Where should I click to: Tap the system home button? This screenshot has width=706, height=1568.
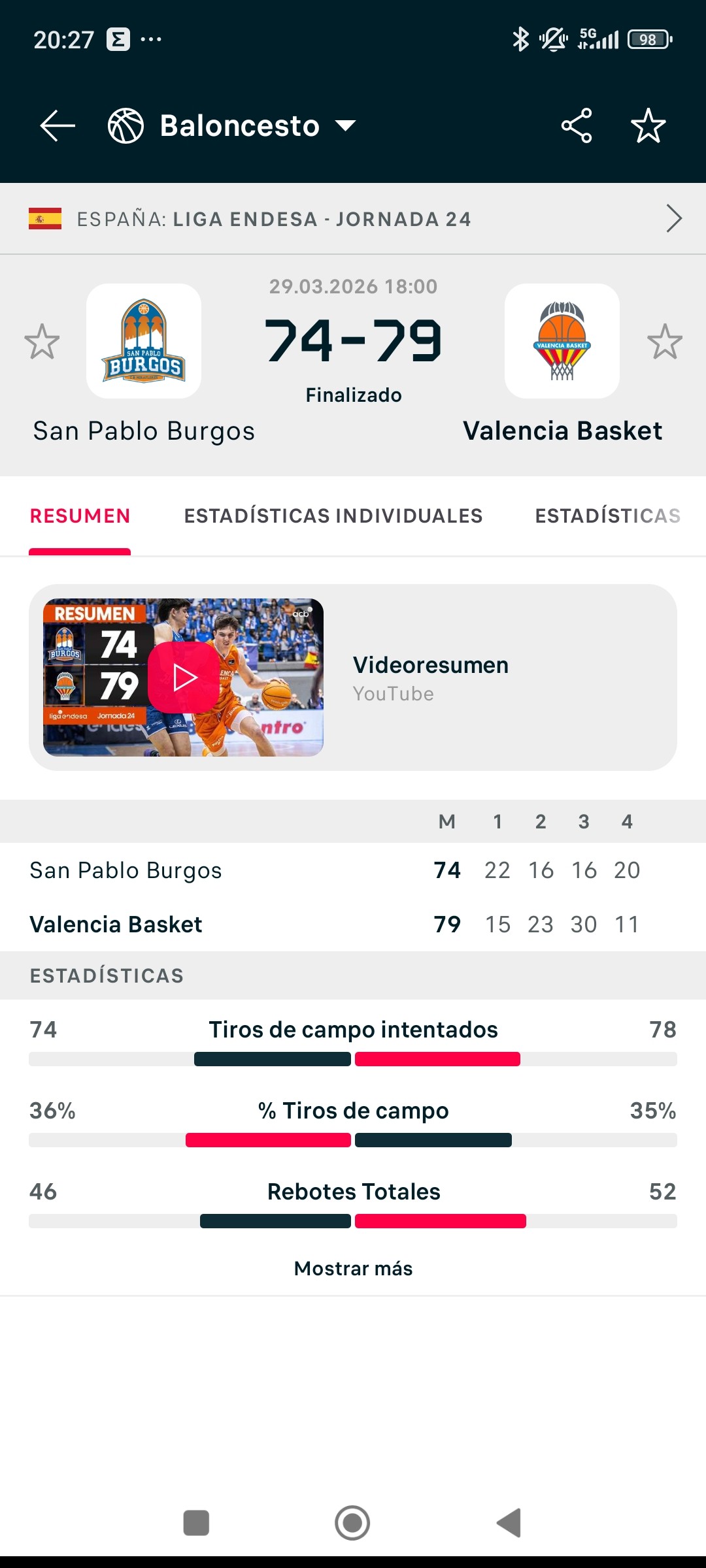(352, 1523)
